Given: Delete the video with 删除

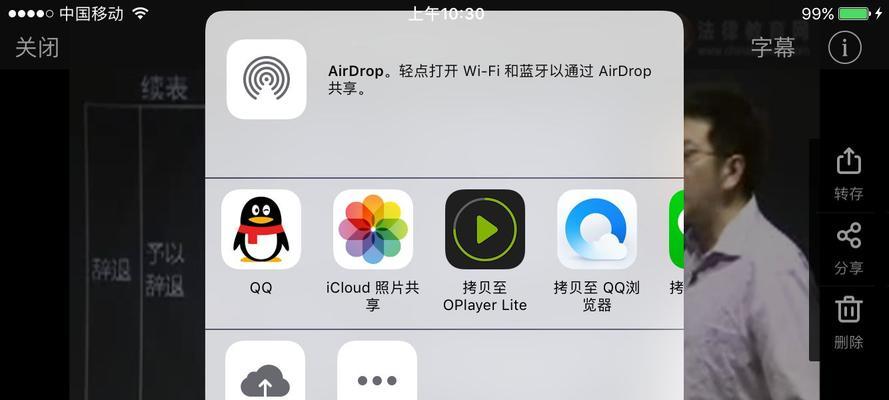Looking at the screenshot, I should click(x=848, y=321).
